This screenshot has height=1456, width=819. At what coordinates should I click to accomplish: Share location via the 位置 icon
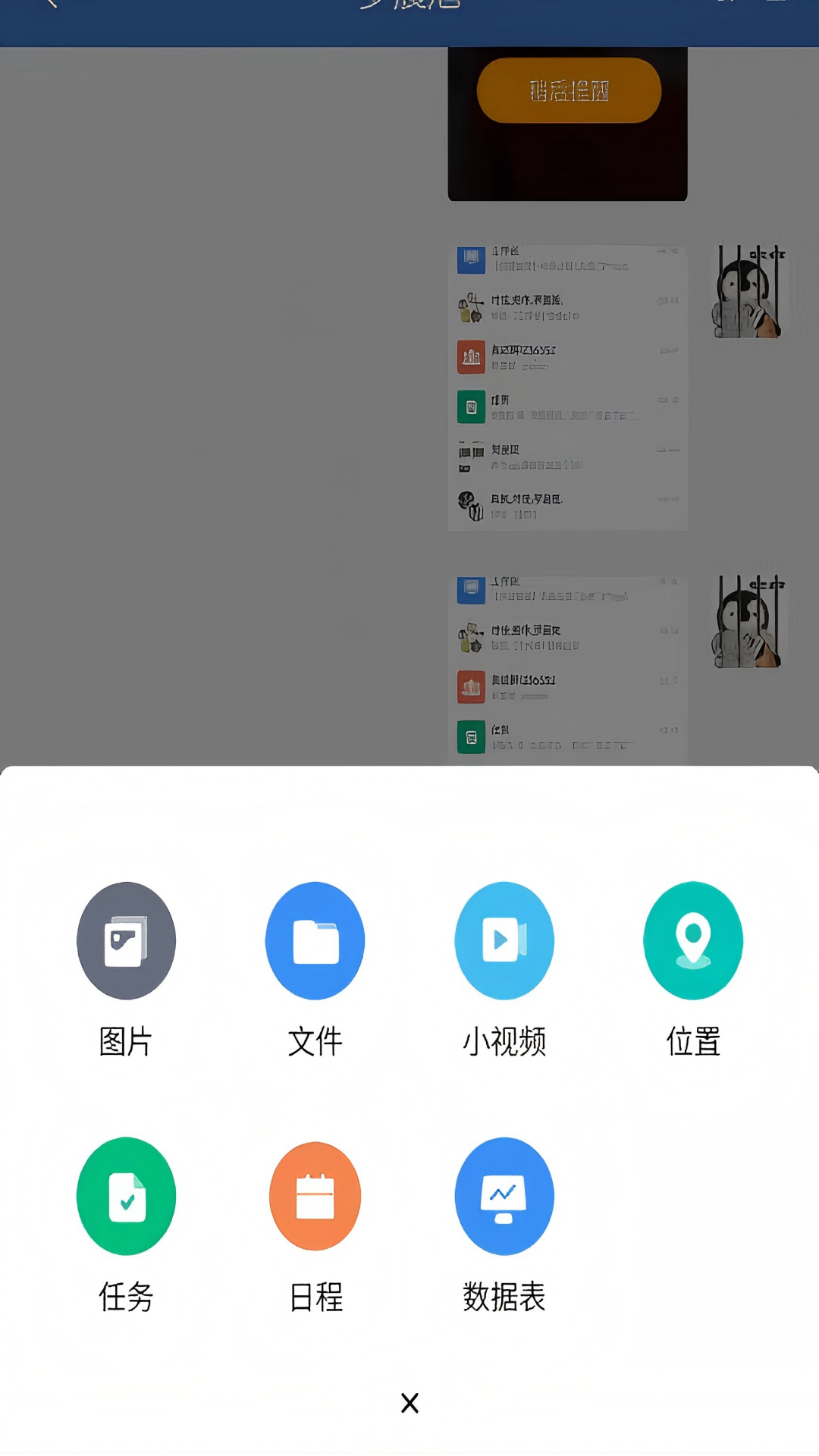tap(693, 940)
